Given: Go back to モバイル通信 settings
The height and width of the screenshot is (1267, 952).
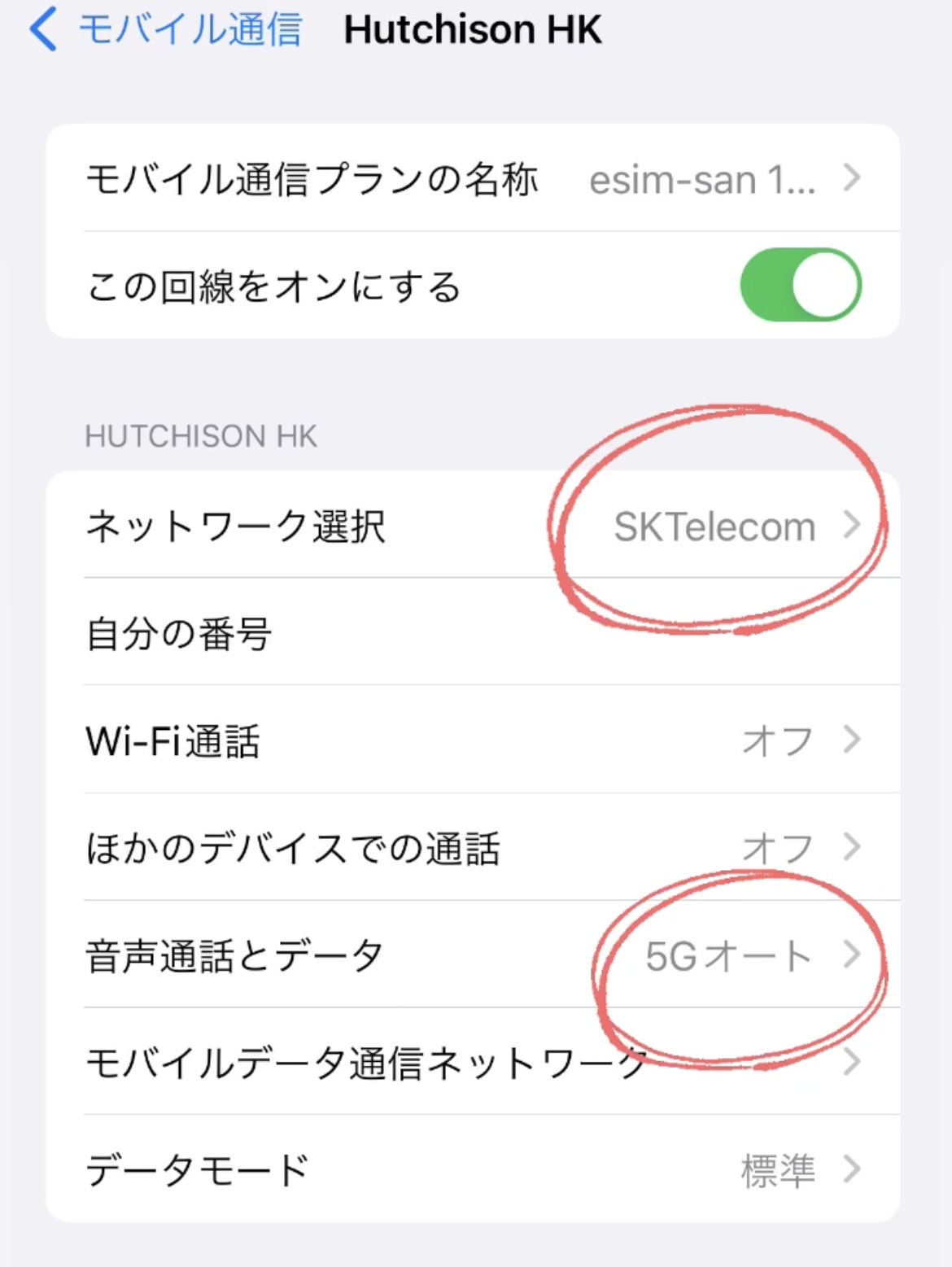Looking at the screenshot, I should click(x=167, y=30).
